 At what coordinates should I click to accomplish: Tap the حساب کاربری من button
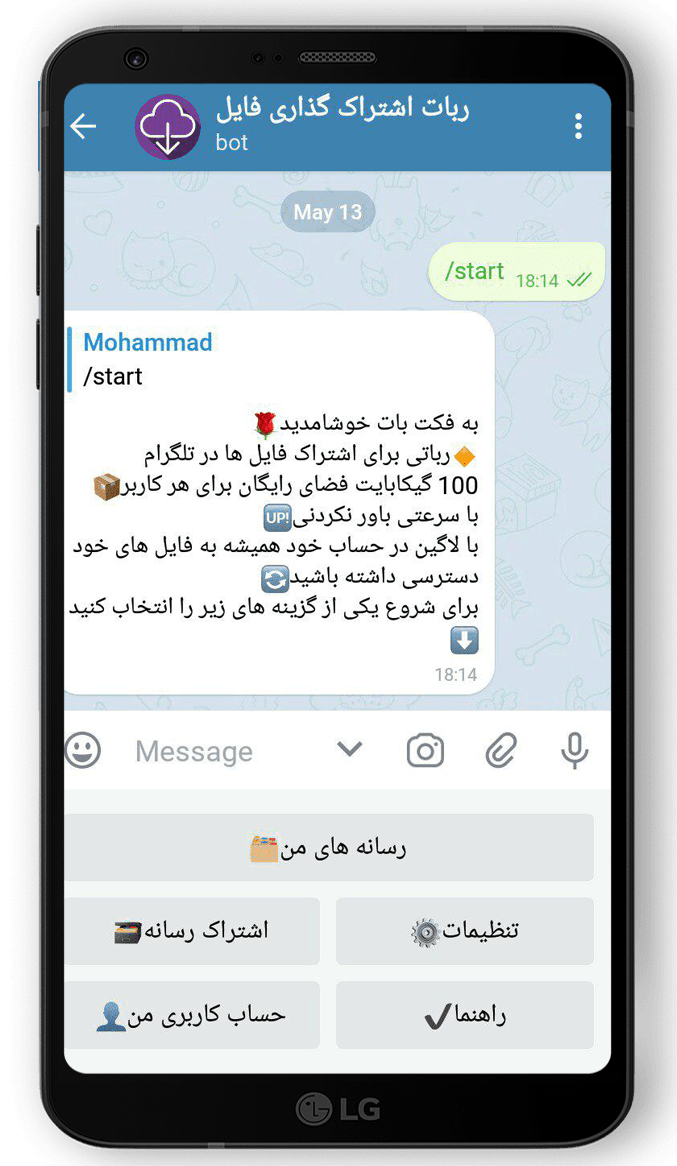[193, 1015]
